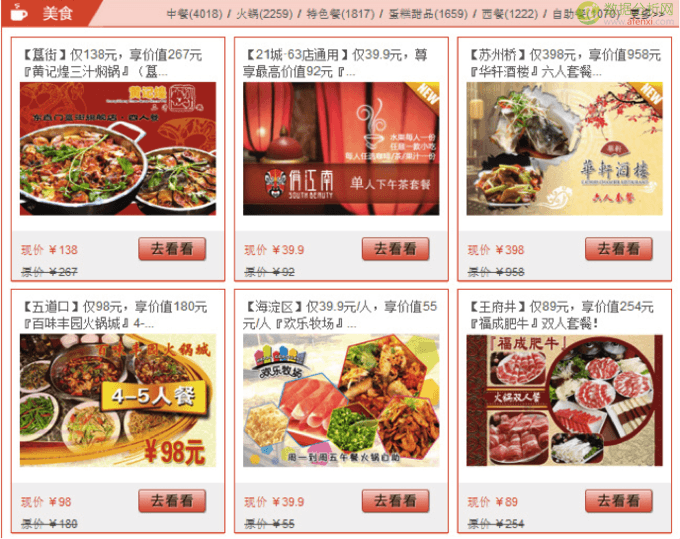Tap 去看看 for the ¥89 福成肥牛 deal
The image size is (680, 539).
(619, 501)
